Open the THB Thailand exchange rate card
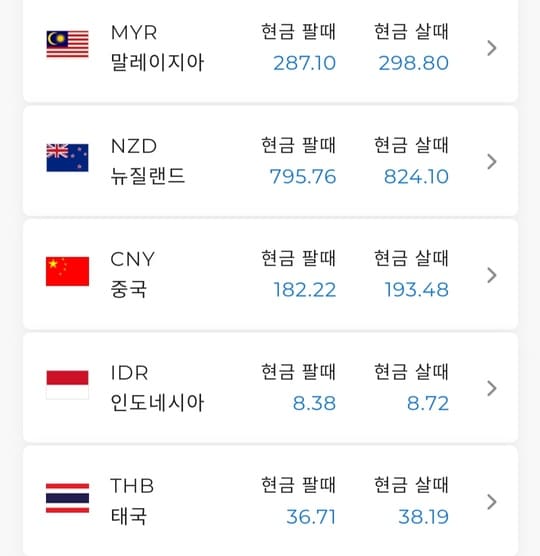The height and width of the screenshot is (556, 540). pyautogui.click(x=270, y=501)
